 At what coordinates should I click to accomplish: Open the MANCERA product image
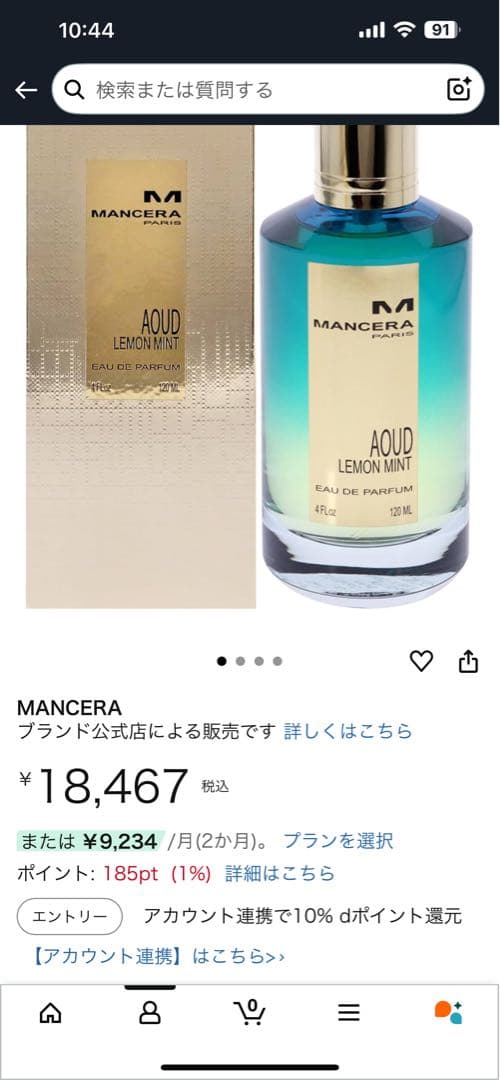click(250, 366)
